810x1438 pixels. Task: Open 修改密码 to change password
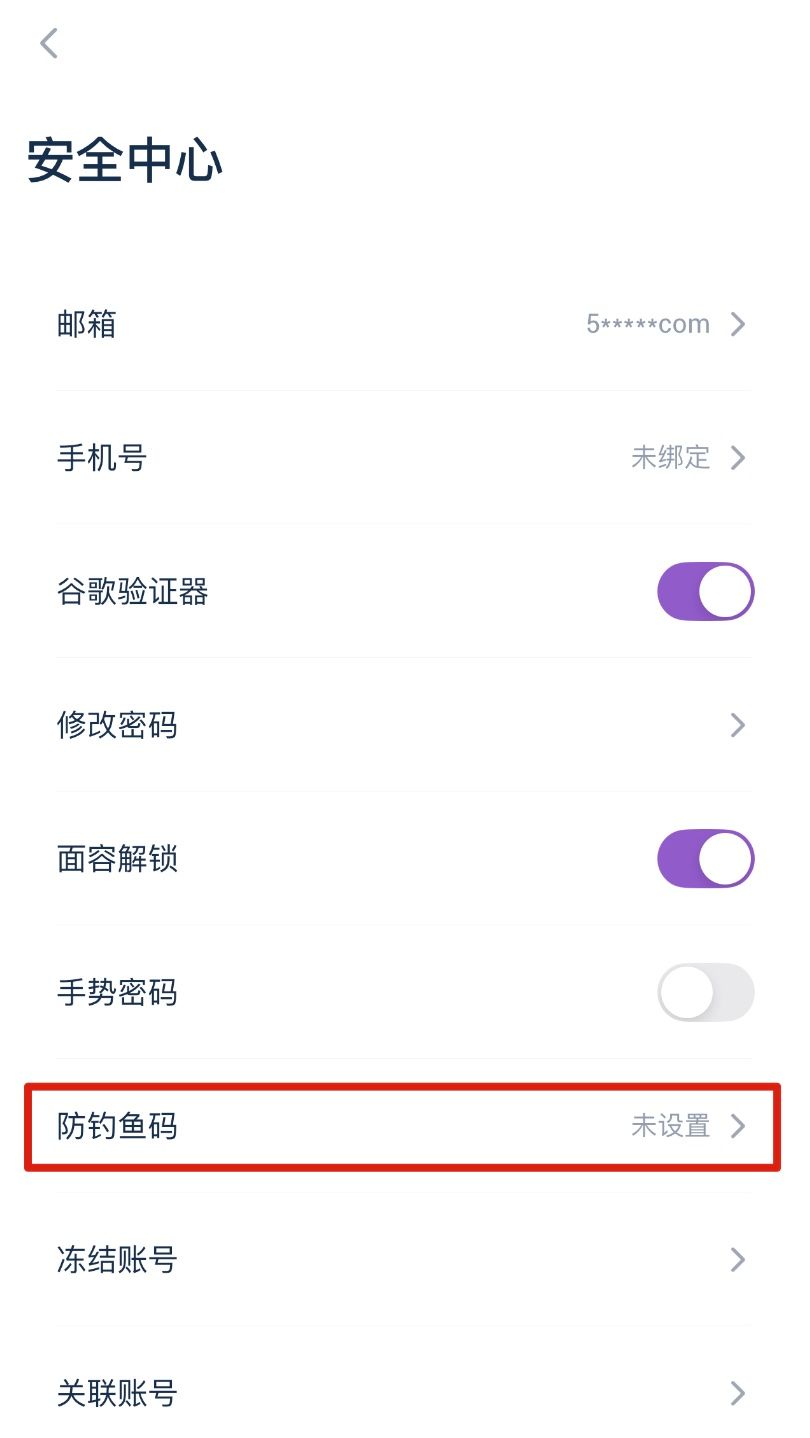pyautogui.click(x=402, y=725)
